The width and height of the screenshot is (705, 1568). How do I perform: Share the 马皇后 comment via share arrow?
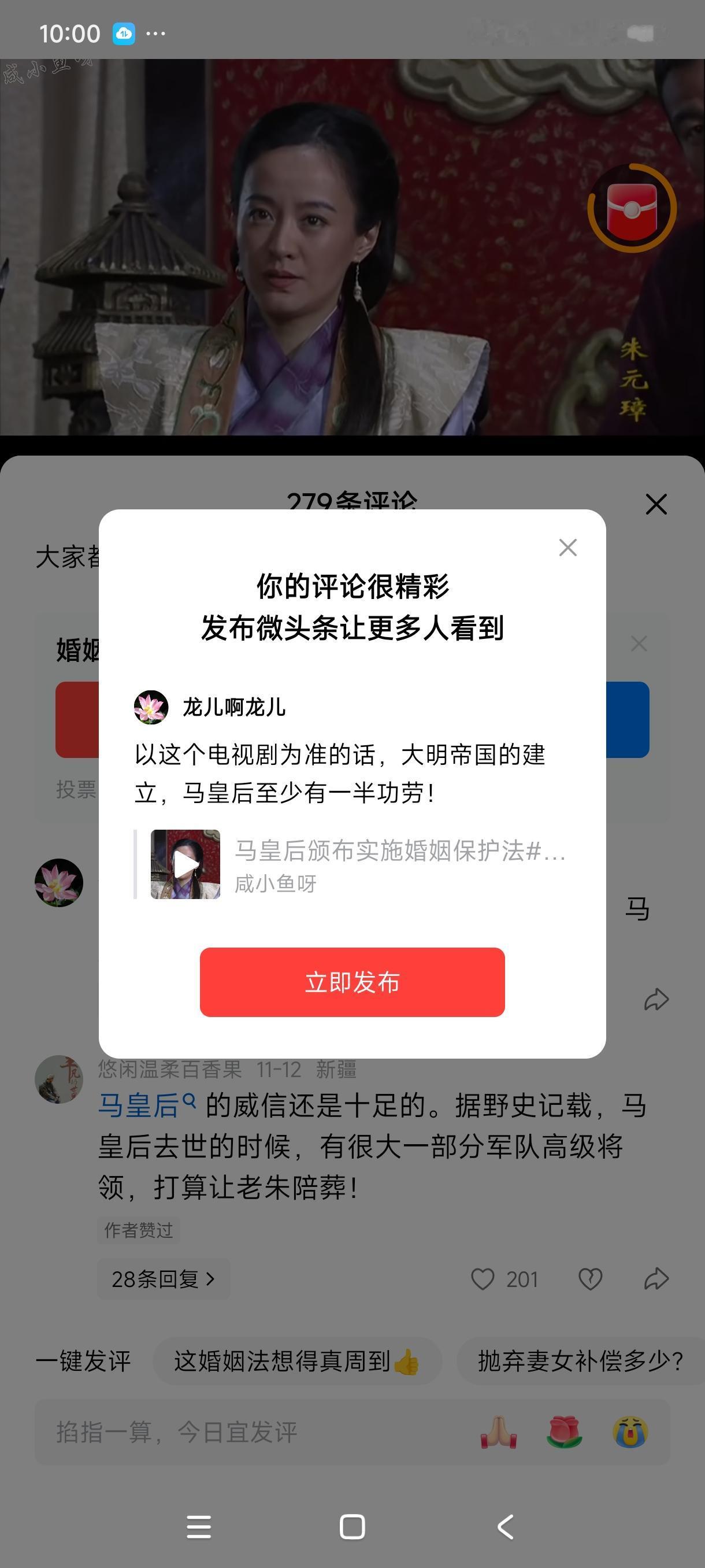[x=656, y=1279]
